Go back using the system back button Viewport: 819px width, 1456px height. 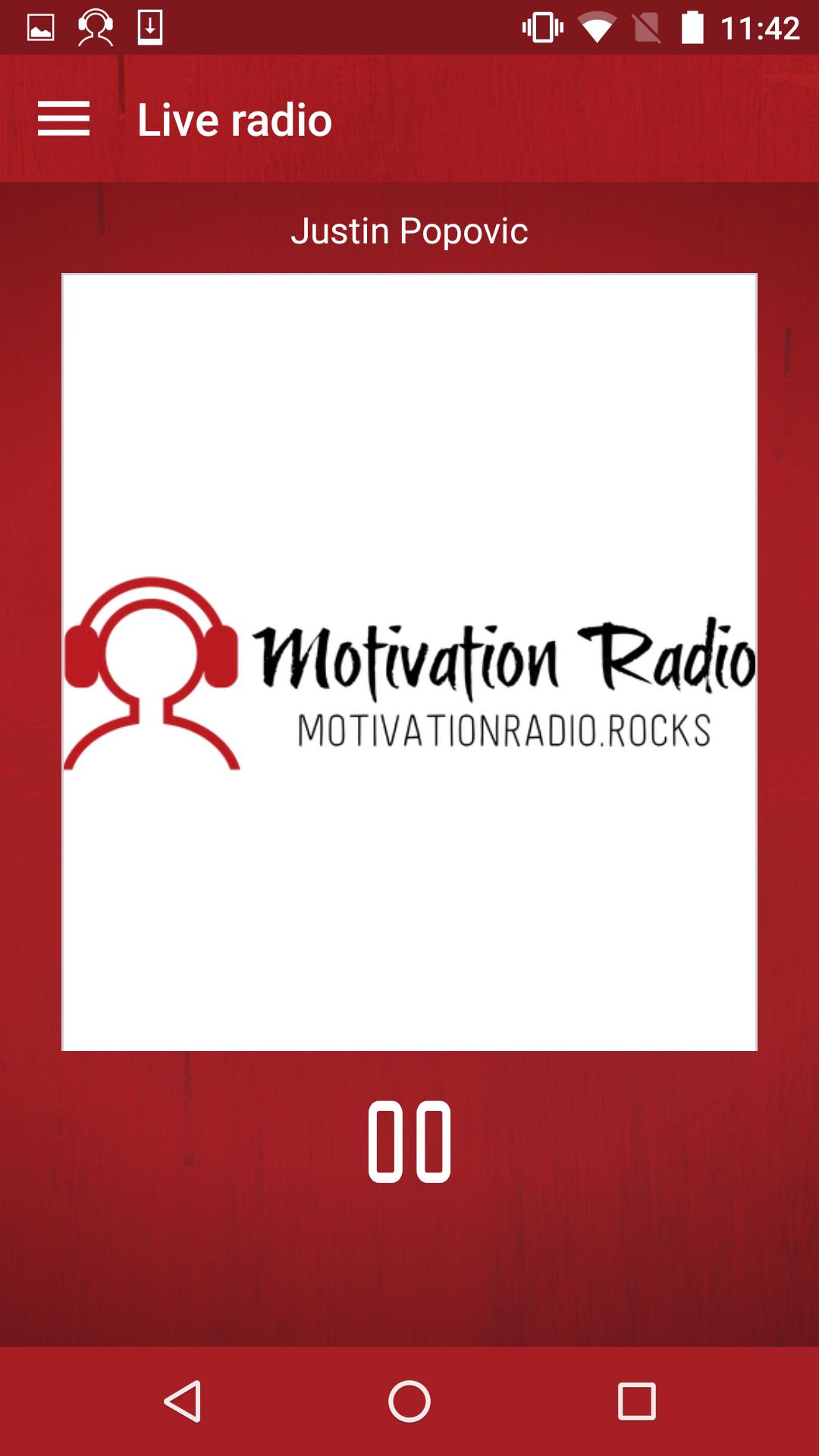[x=183, y=1401]
